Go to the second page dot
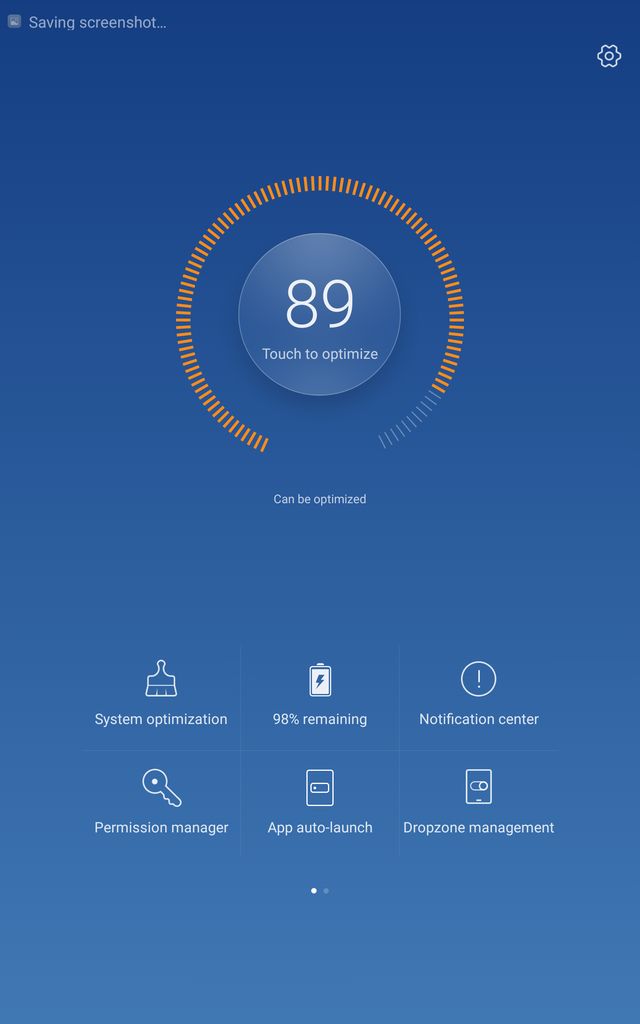Viewport: 640px width, 1024px height. tap(326, 890)
